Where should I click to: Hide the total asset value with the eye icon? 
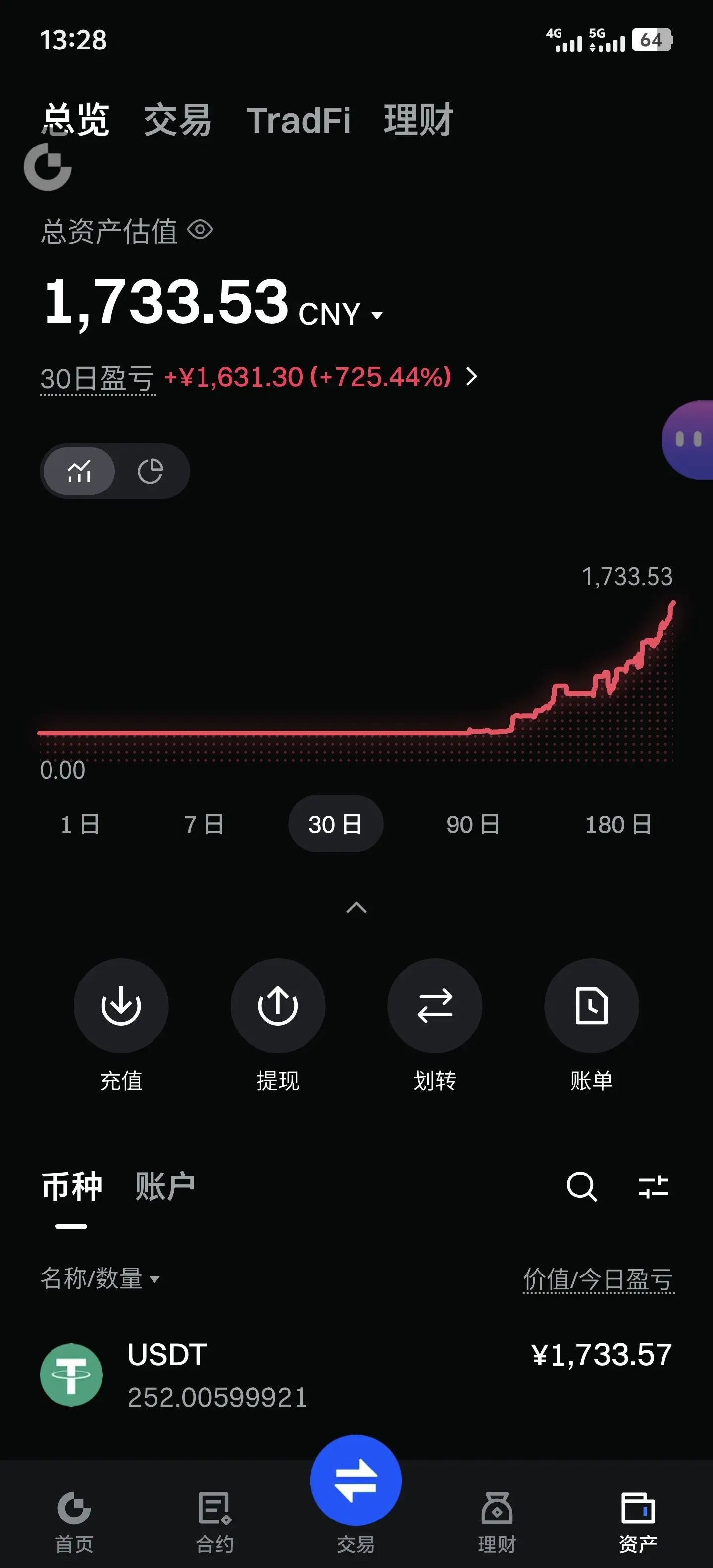click(x=200, y=230)
